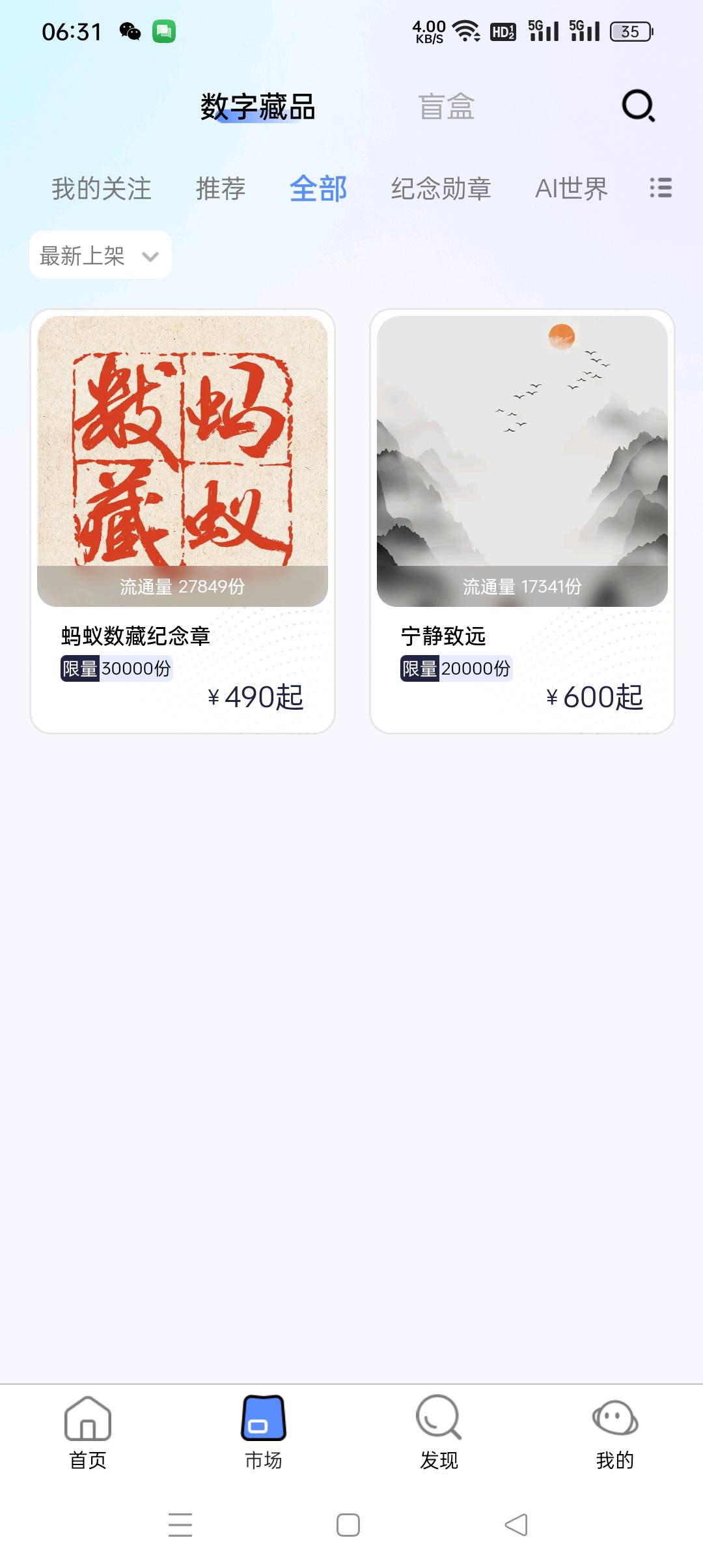Screen dimensions: 703x1568
Task: Tap the search magnifier icon
Action: coord(637,106)
